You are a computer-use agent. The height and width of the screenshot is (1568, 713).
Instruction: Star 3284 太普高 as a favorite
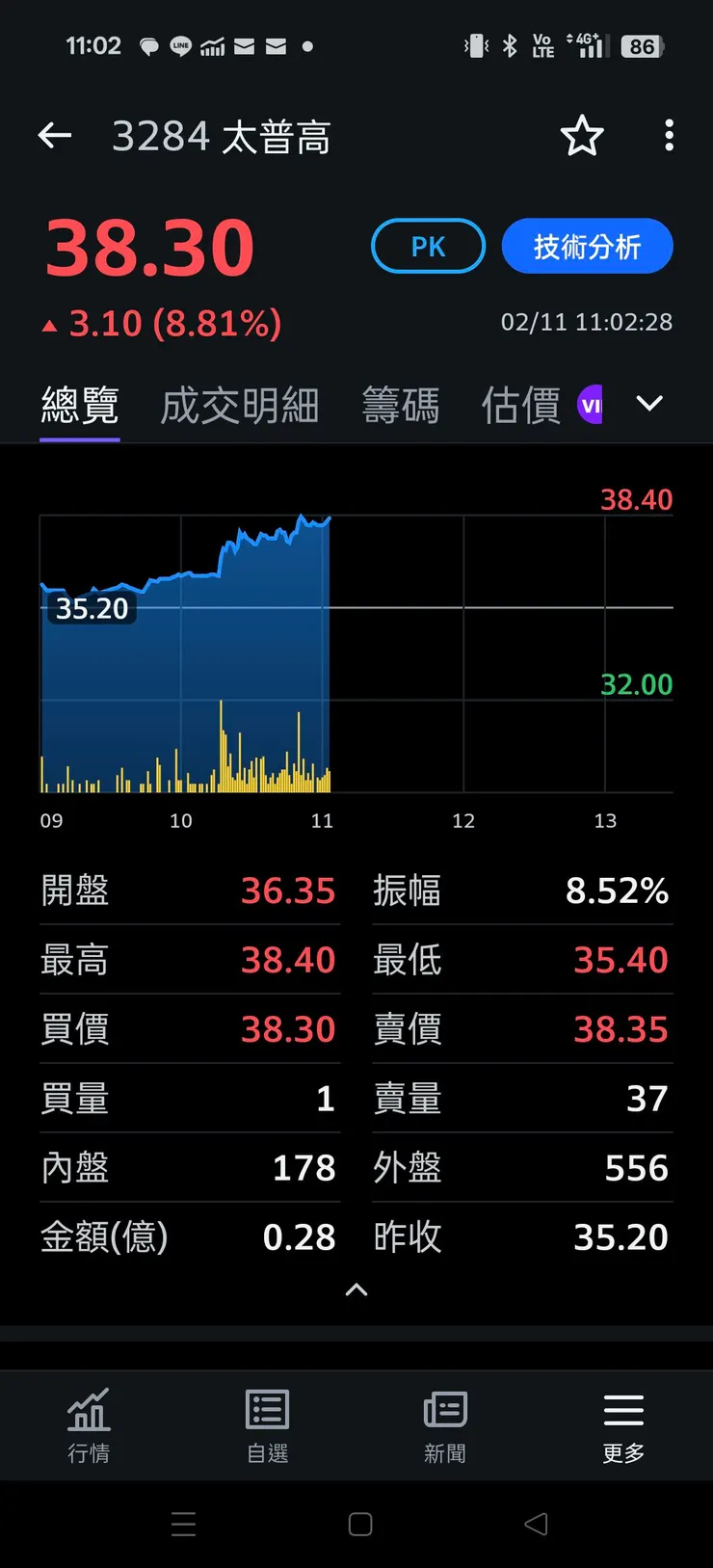(582, 136)
